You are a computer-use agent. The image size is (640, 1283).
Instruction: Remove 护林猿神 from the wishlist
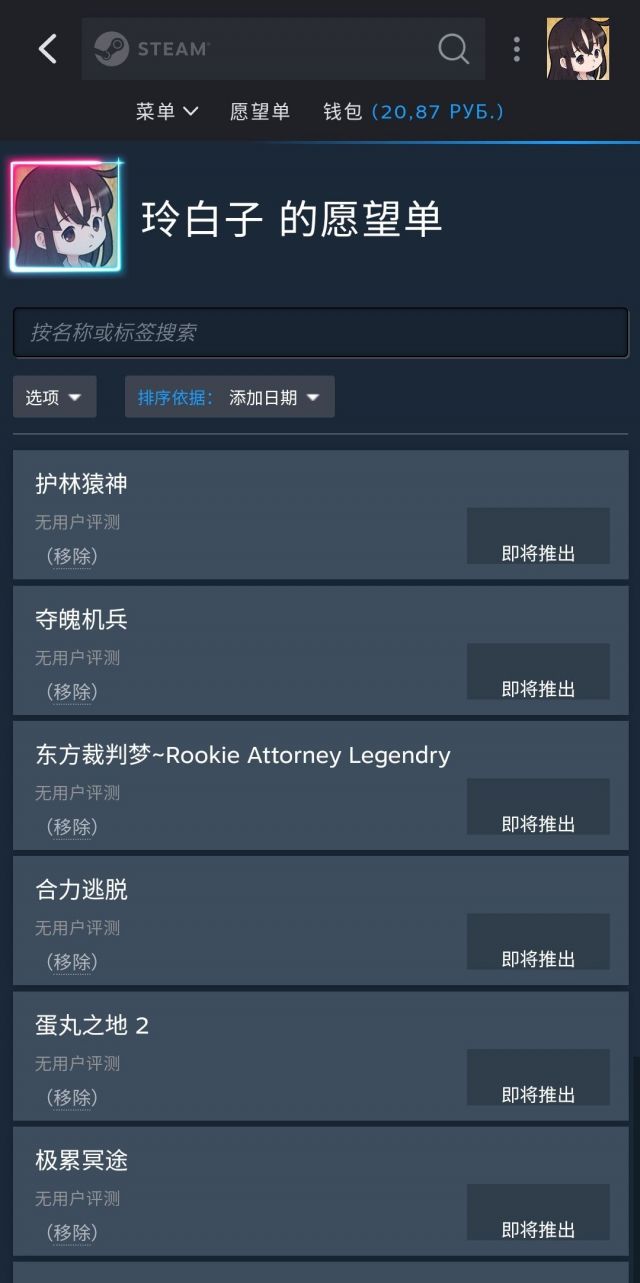[x=72, y=556]
